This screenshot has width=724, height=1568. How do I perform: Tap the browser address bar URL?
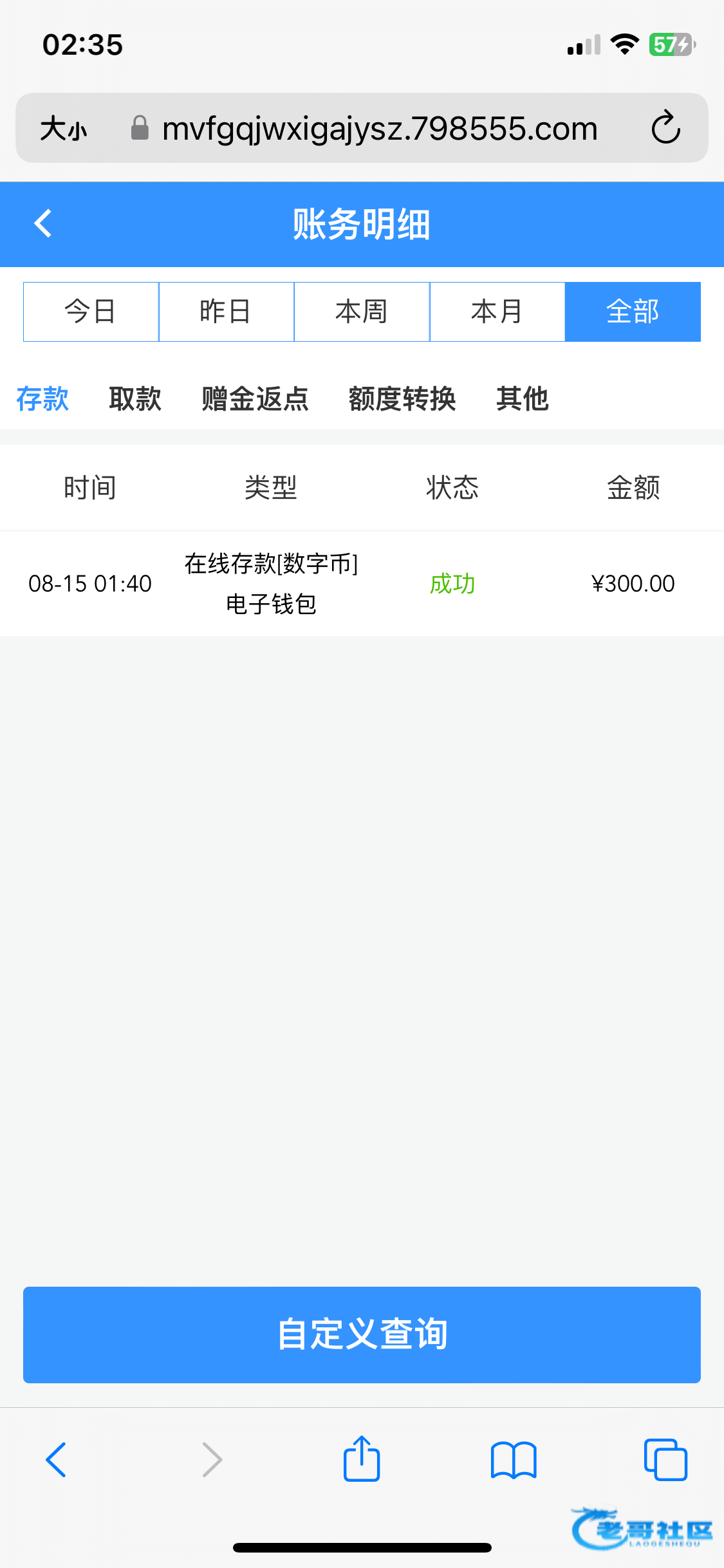click(x=380, y=129)
